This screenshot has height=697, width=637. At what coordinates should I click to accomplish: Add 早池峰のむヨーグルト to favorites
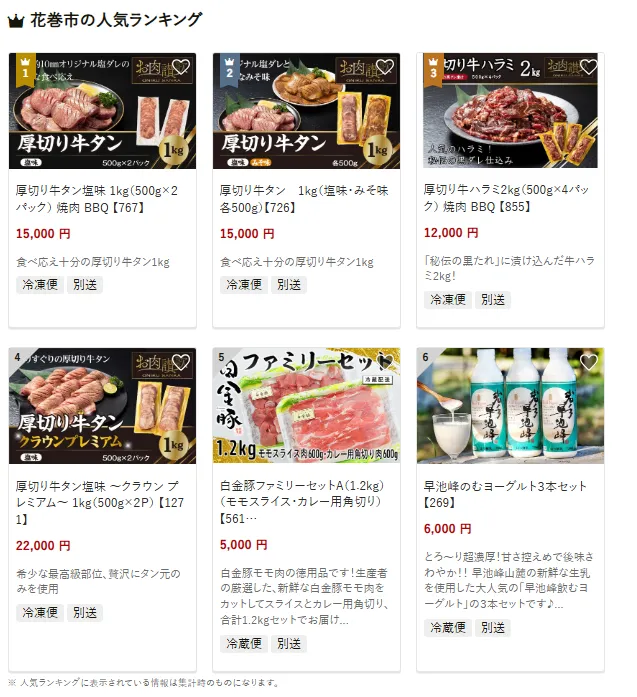click(588, 363)
